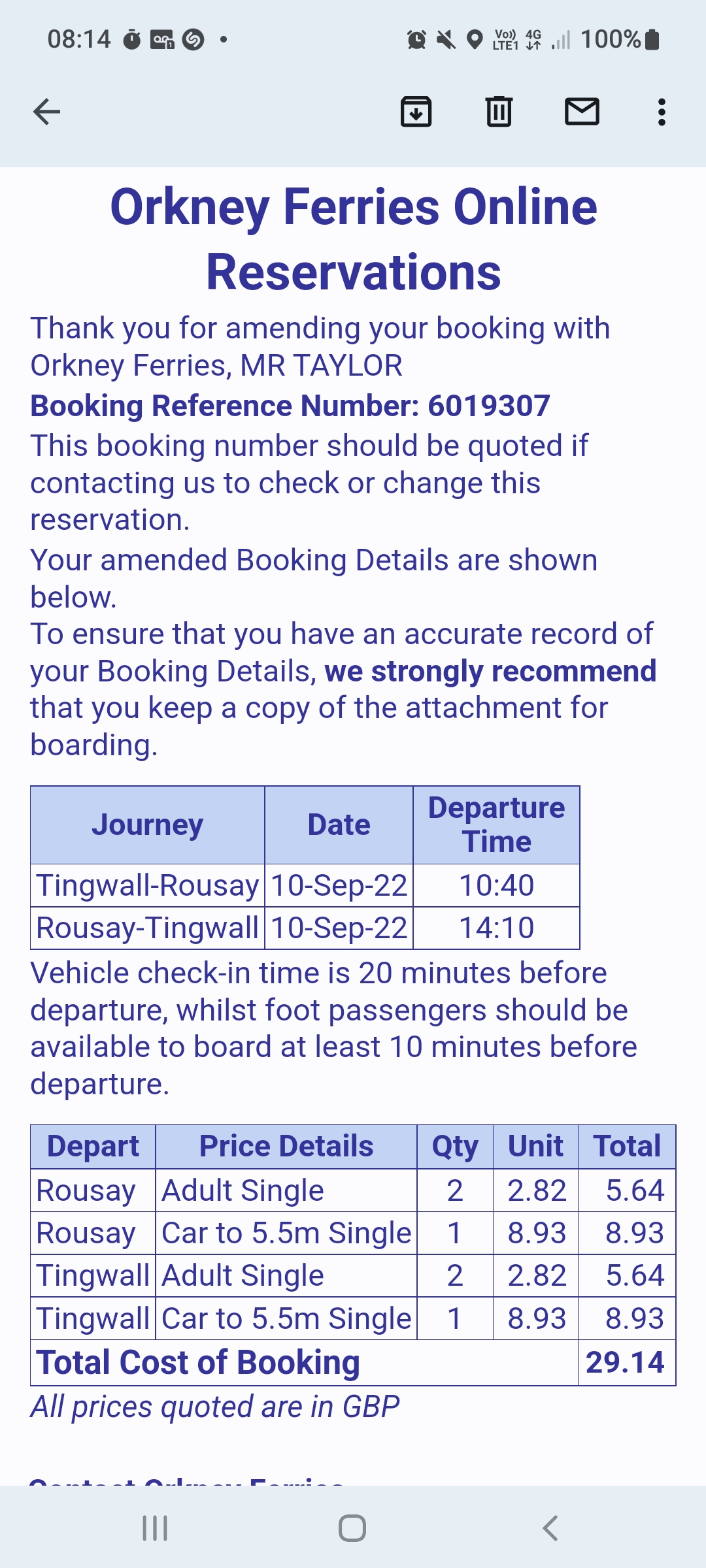The width and height of the screenshot is (706, 1568).
Task: Delete this email
Action: 499,112
